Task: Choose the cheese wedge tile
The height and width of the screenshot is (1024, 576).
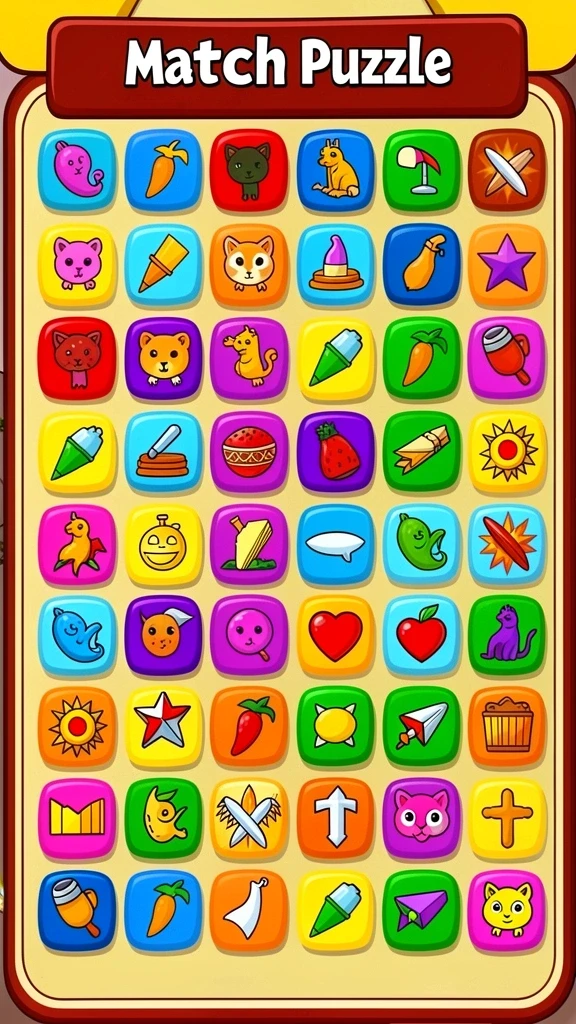Action: tap(249, 544)
